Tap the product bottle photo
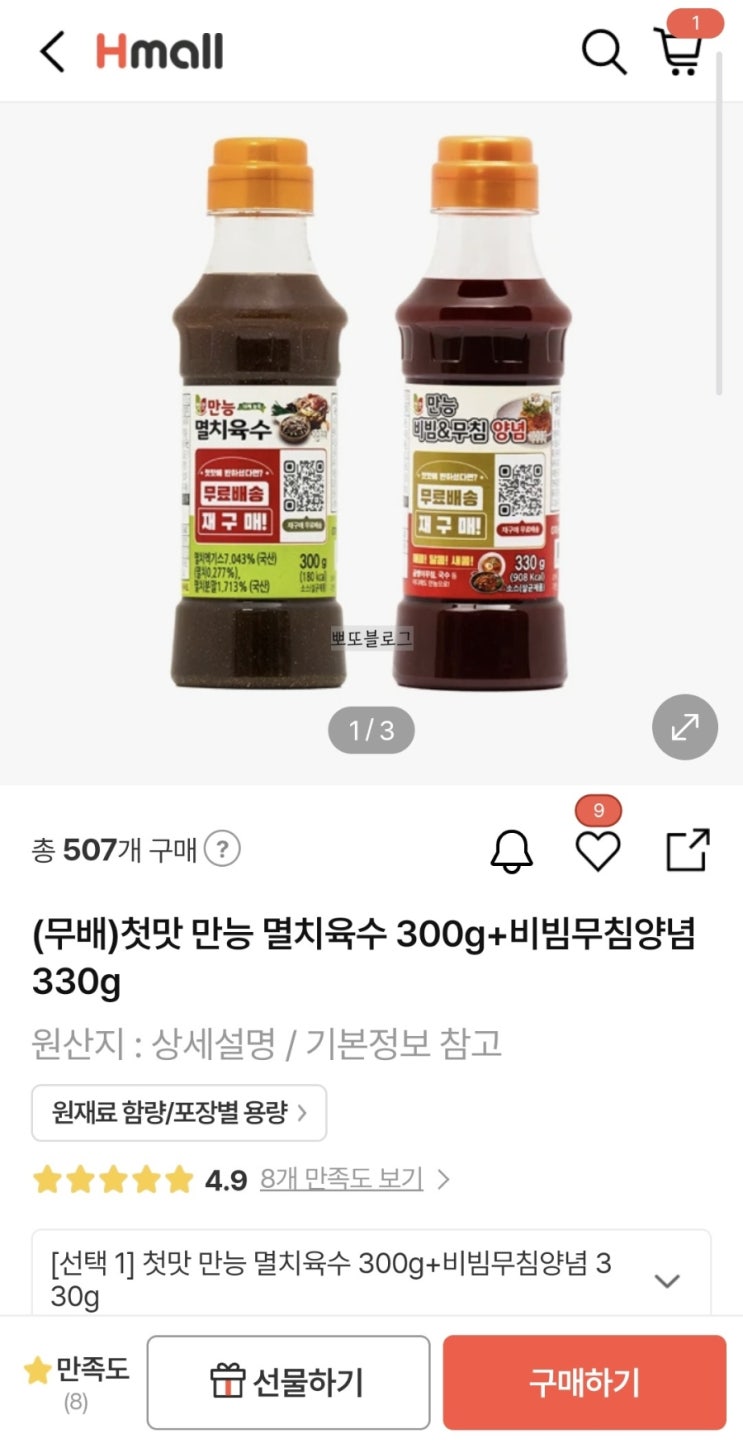The width and height of the screenshot is (743, 1448). click(x=371, y=400)
